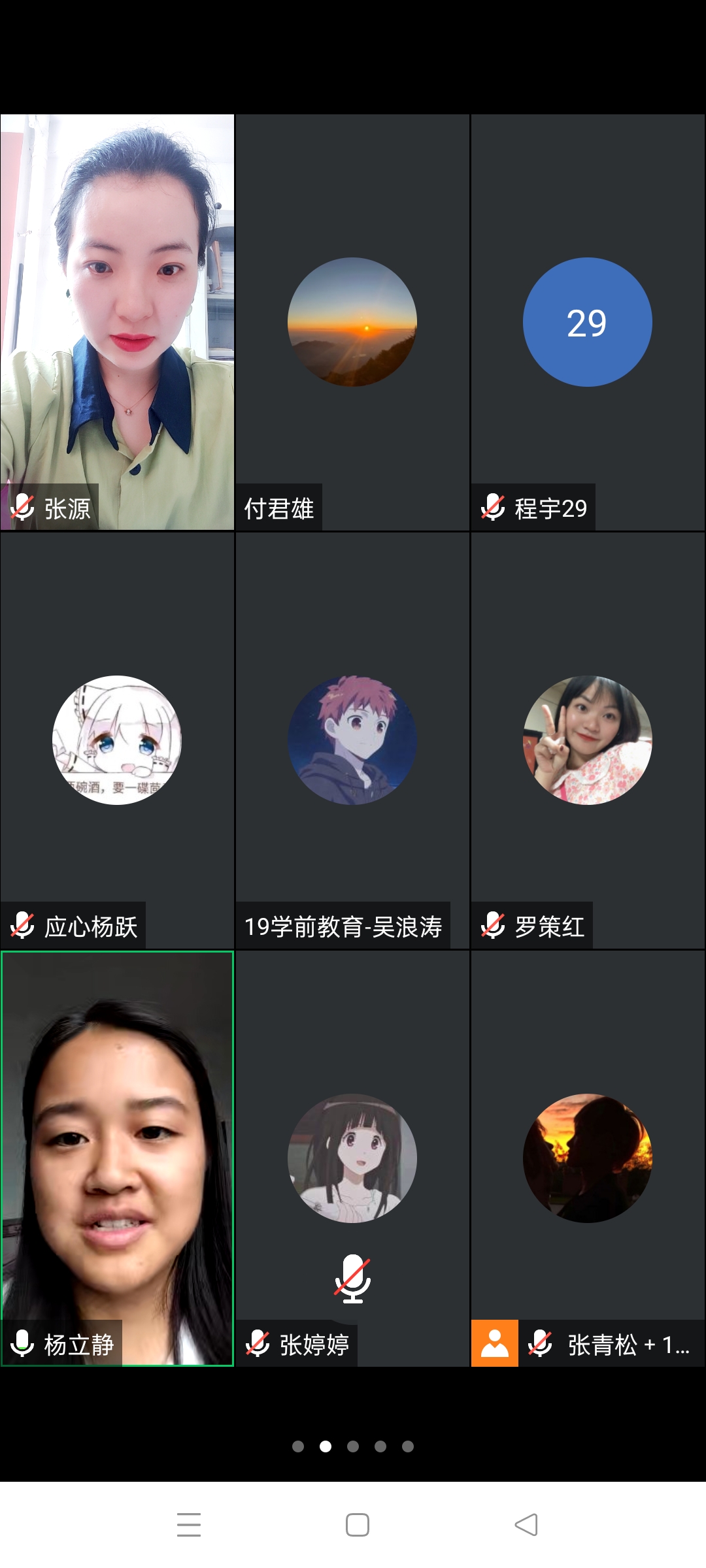Tap the 程宇29 participant tile

[588, 321]
